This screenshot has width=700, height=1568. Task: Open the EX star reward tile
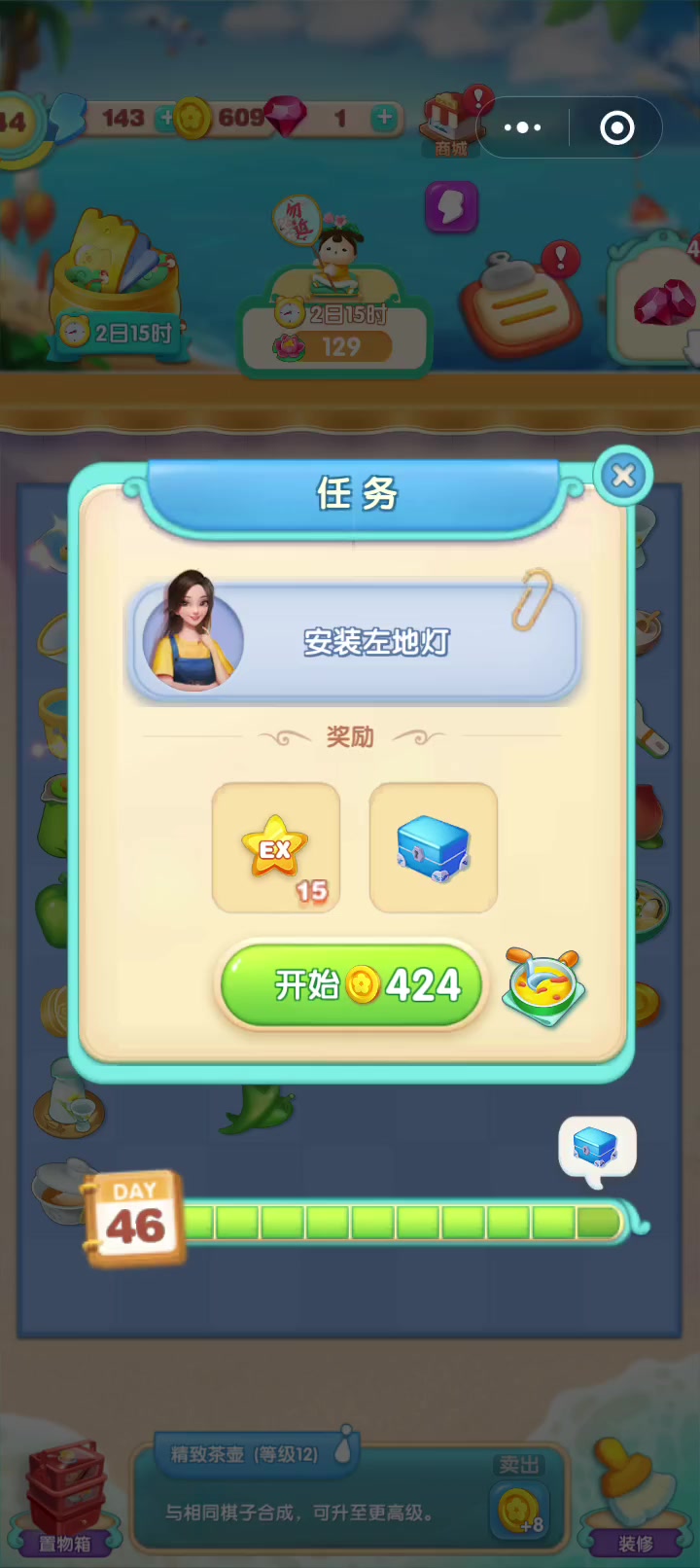276,848
